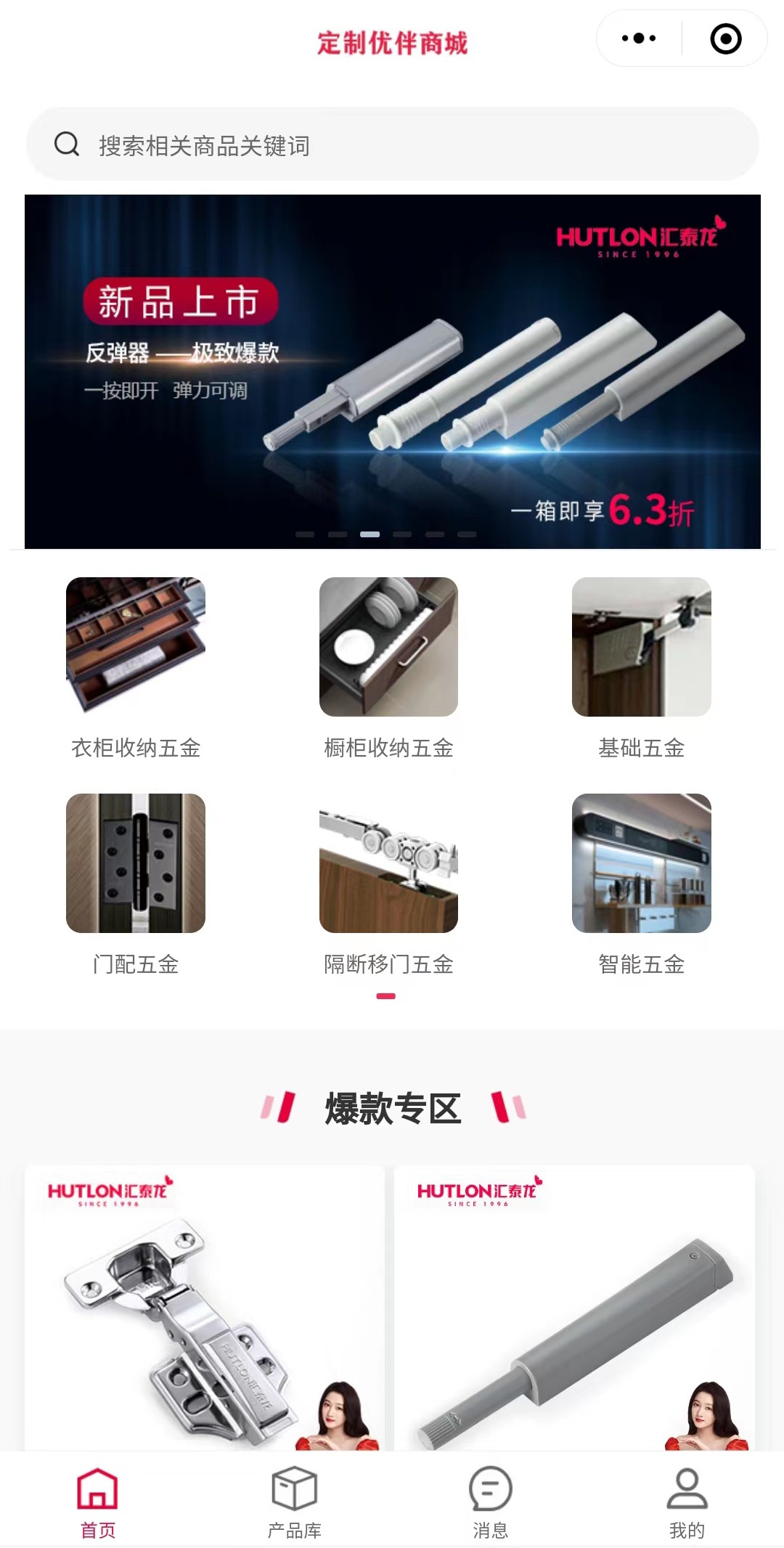
Task: Tap the product keyword search box
Action: tap(392, 144)
